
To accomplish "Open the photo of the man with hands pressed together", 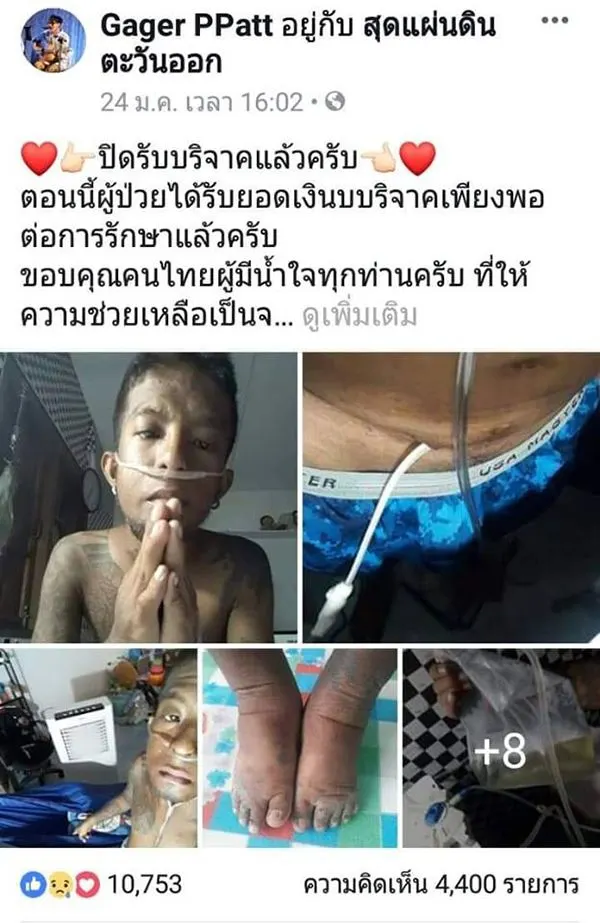I will [149, 497].
